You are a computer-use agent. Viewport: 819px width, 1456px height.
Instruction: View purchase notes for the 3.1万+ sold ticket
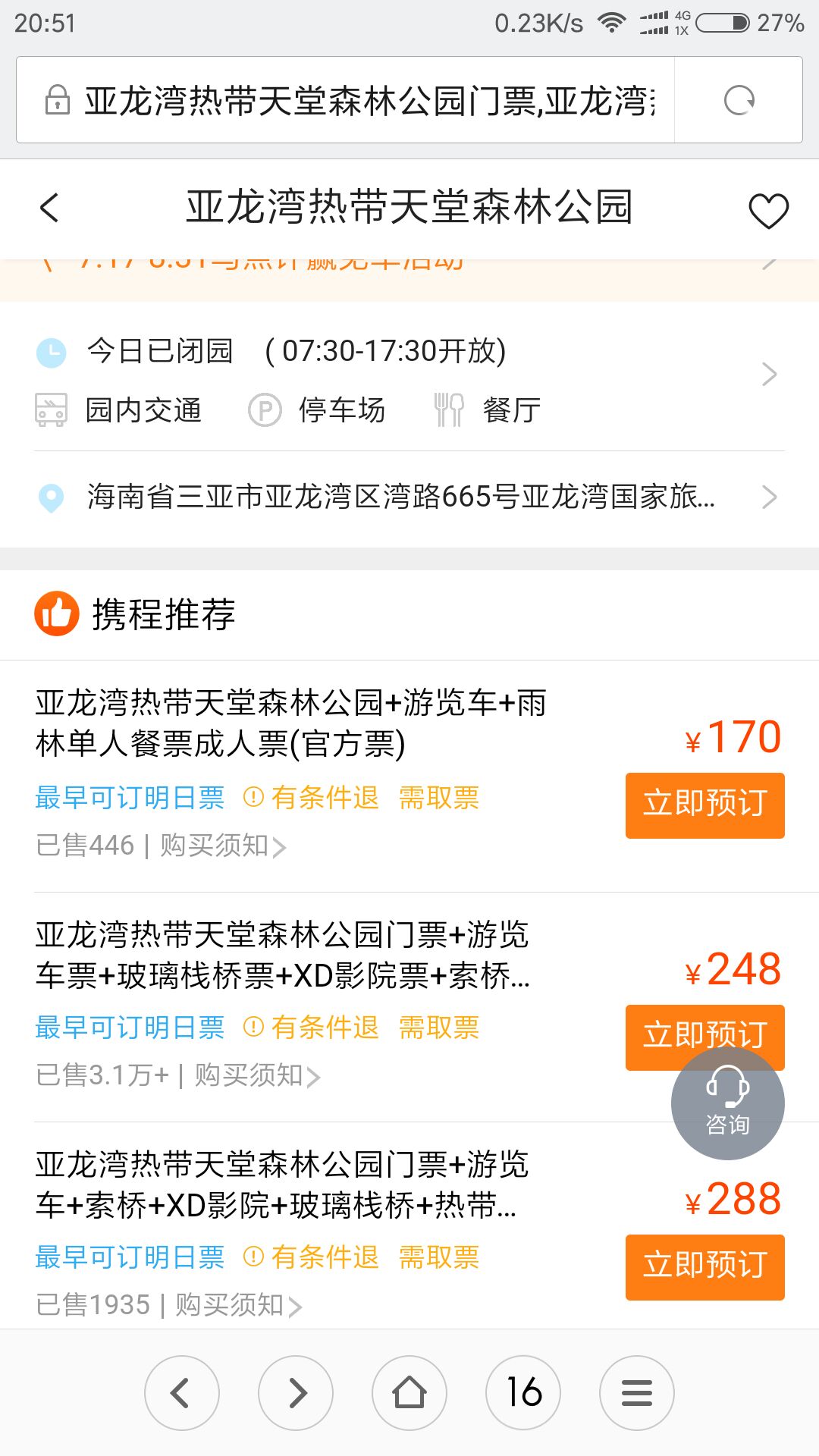coord(257,1075)
